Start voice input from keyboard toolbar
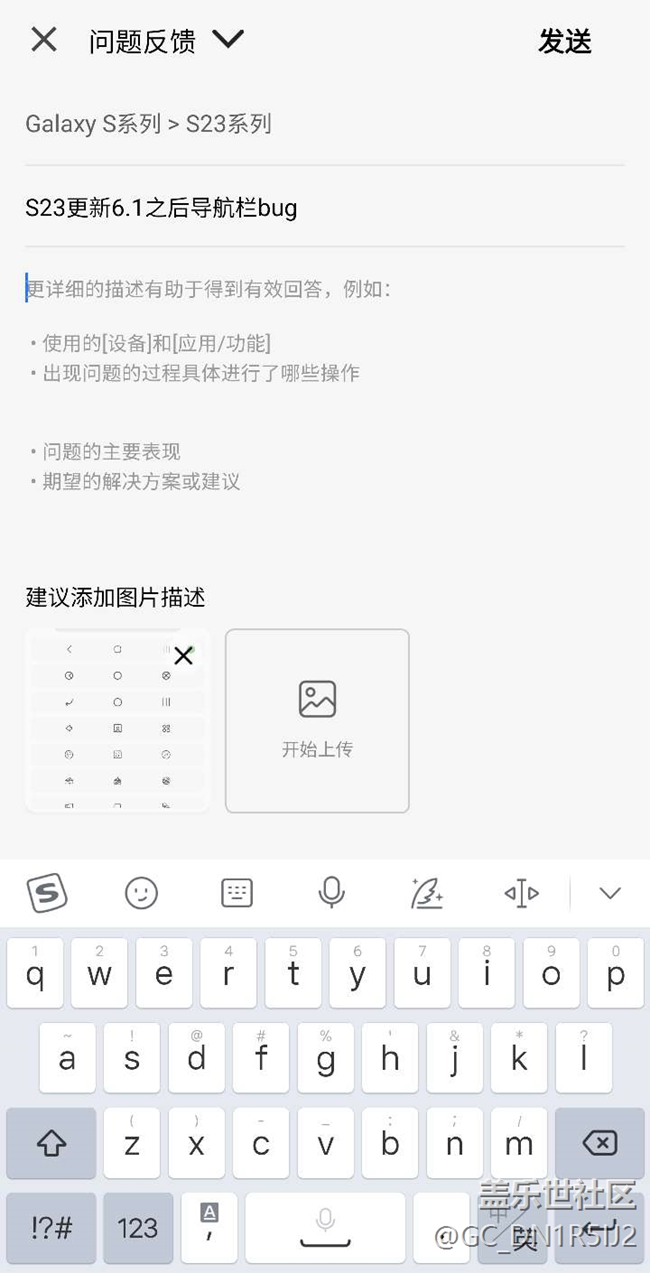The image size is (650, 1273). tap(331, 892)
